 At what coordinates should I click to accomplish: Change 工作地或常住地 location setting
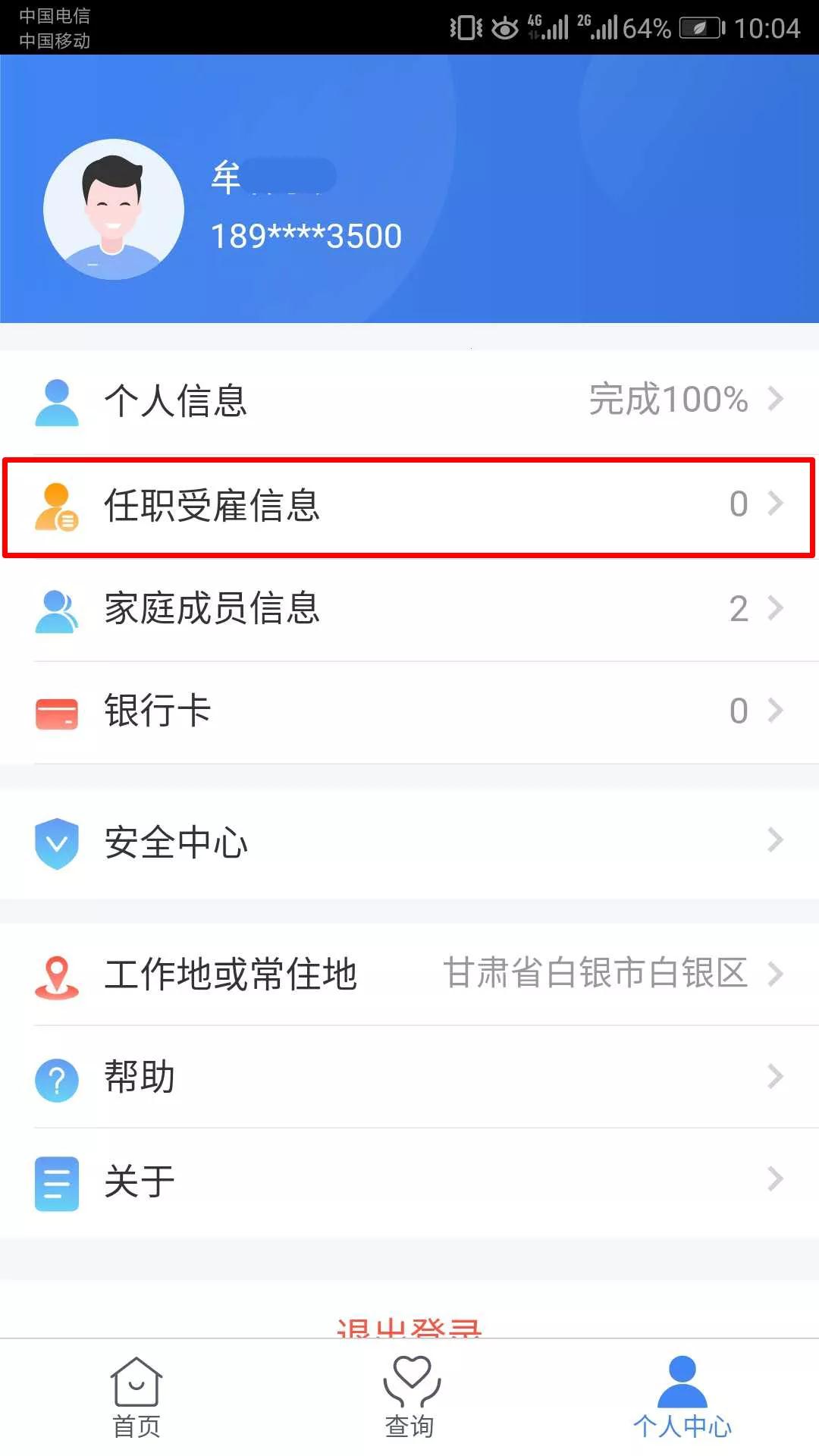click(409, 974)
